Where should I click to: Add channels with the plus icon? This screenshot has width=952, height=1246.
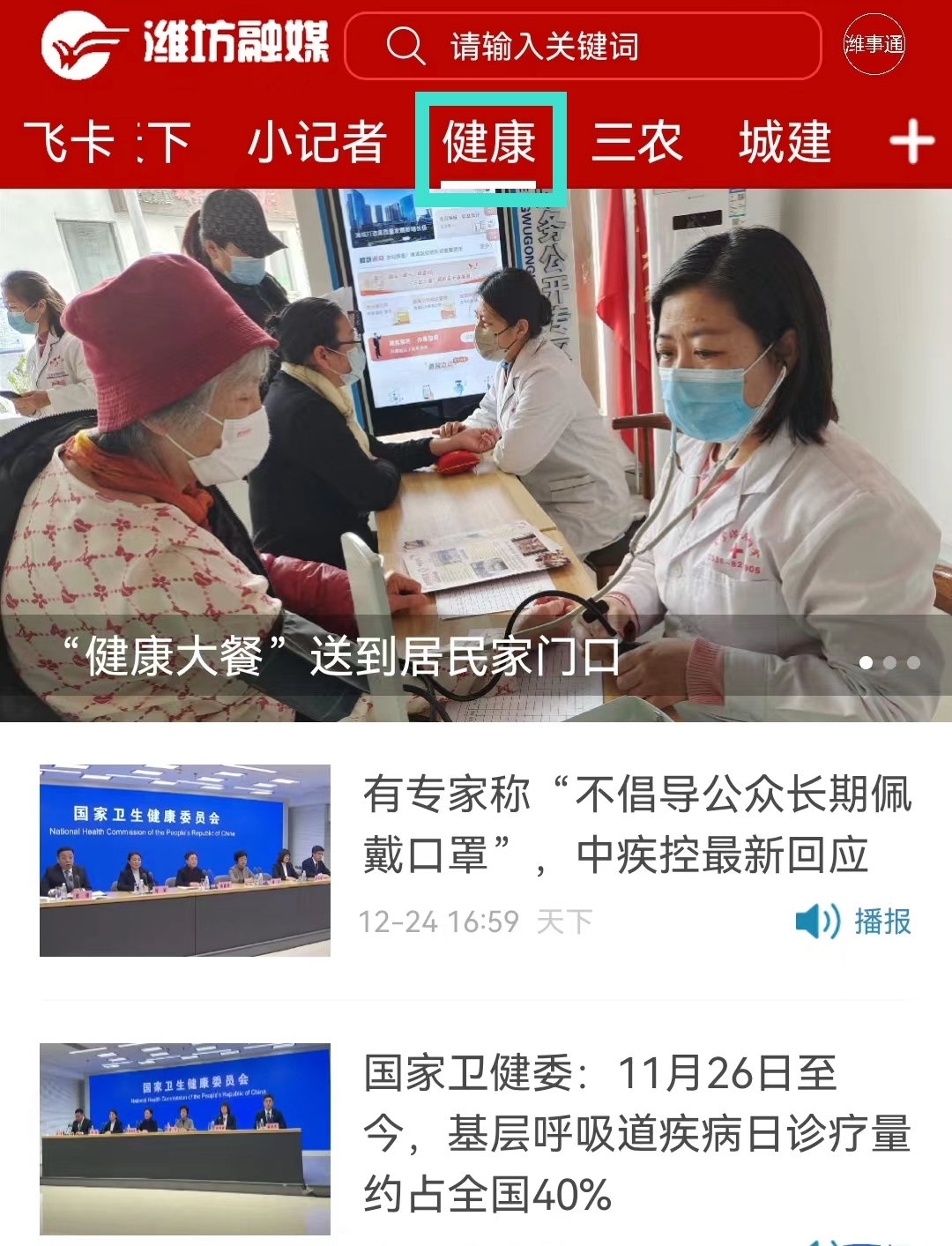[911, 142]
